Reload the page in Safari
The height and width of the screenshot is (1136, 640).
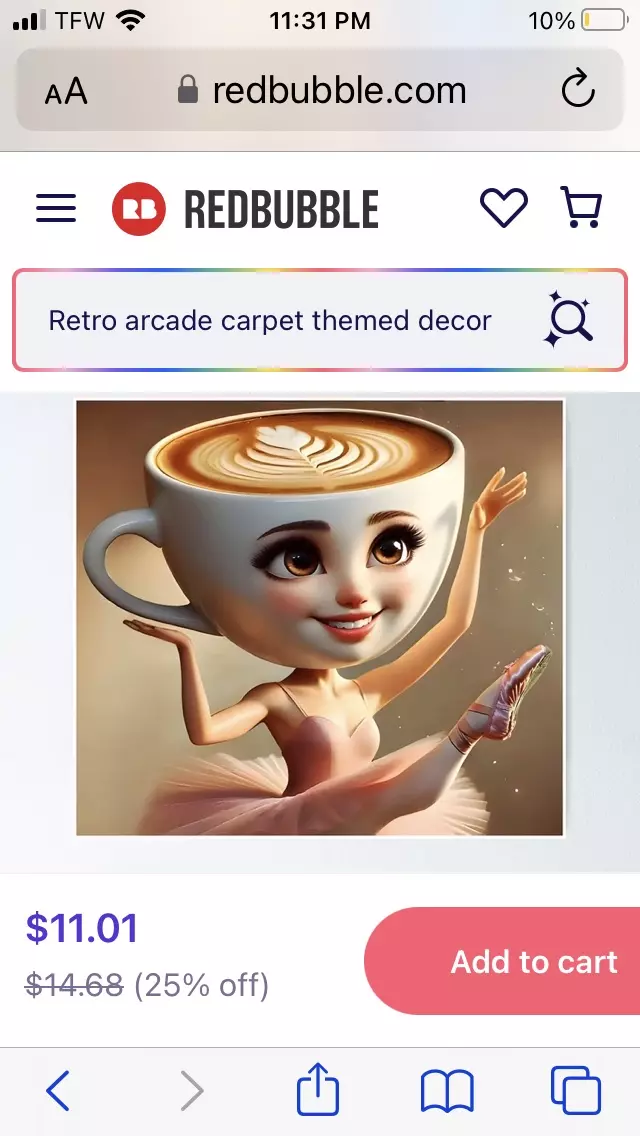click(578, 91)
